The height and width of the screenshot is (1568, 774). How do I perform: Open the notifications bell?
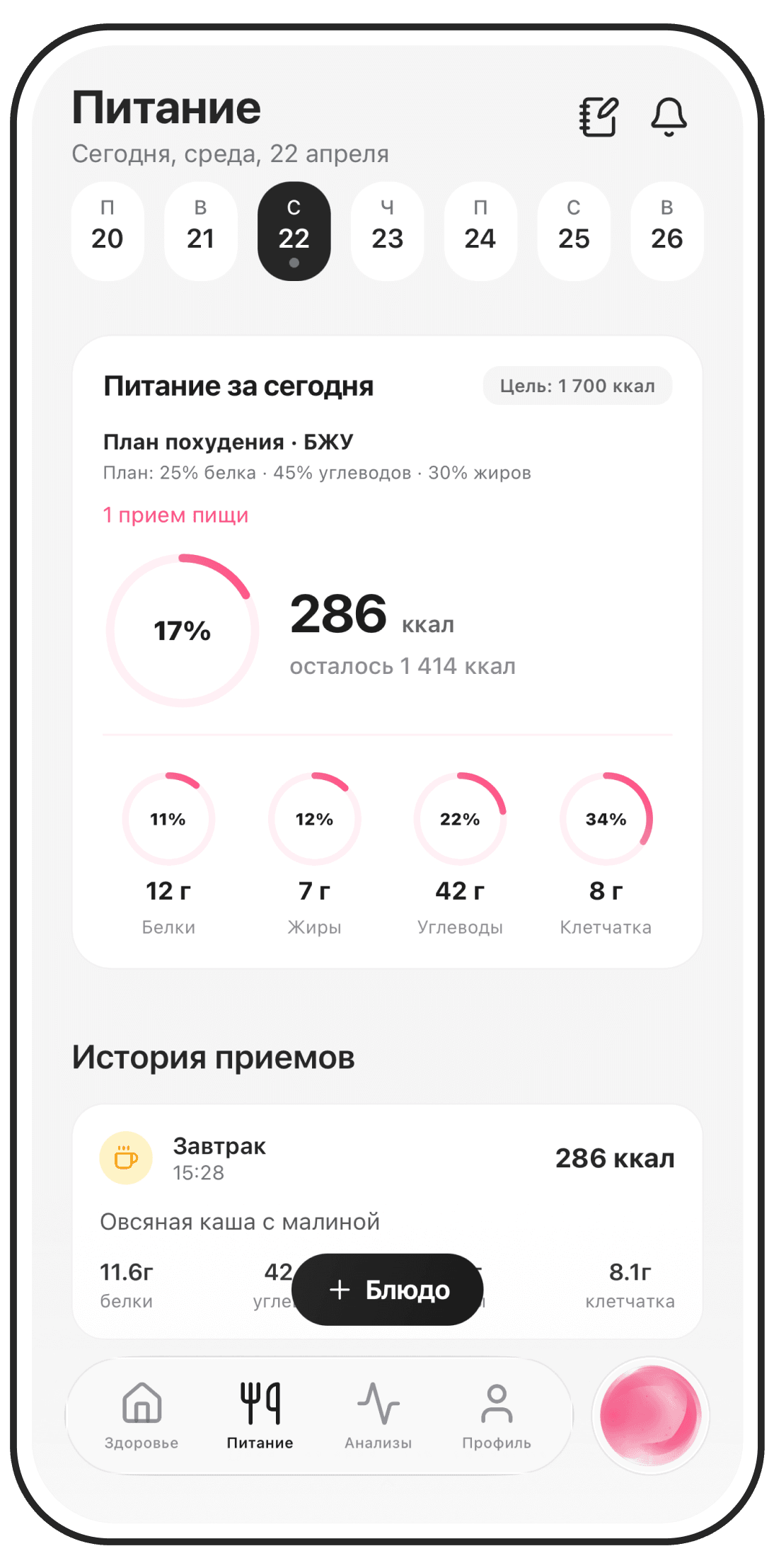[x=669, y=117]
